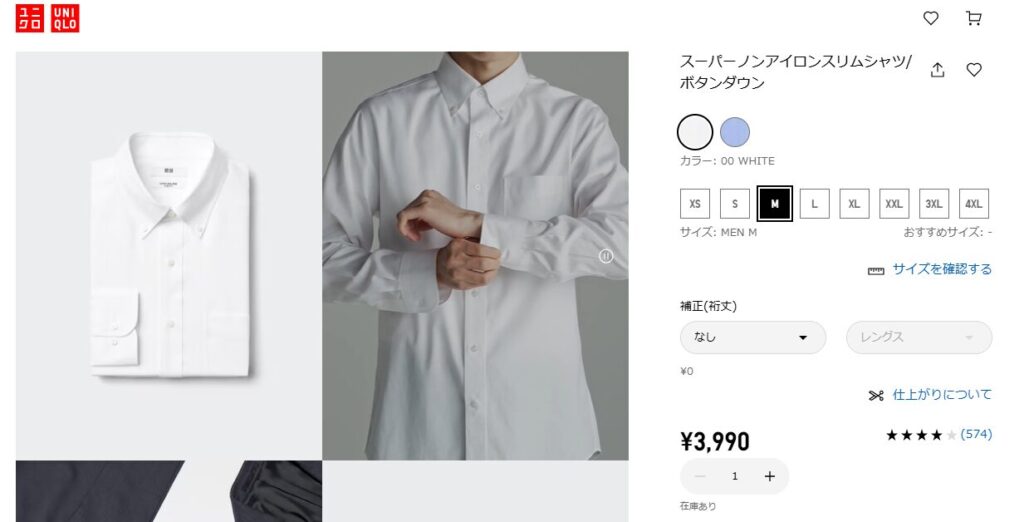Image resolution: width=1024 pixels, height=522 pixels.
Task: Expand the 補正(裄丈) なし dropdown
Action: point(753,338)
